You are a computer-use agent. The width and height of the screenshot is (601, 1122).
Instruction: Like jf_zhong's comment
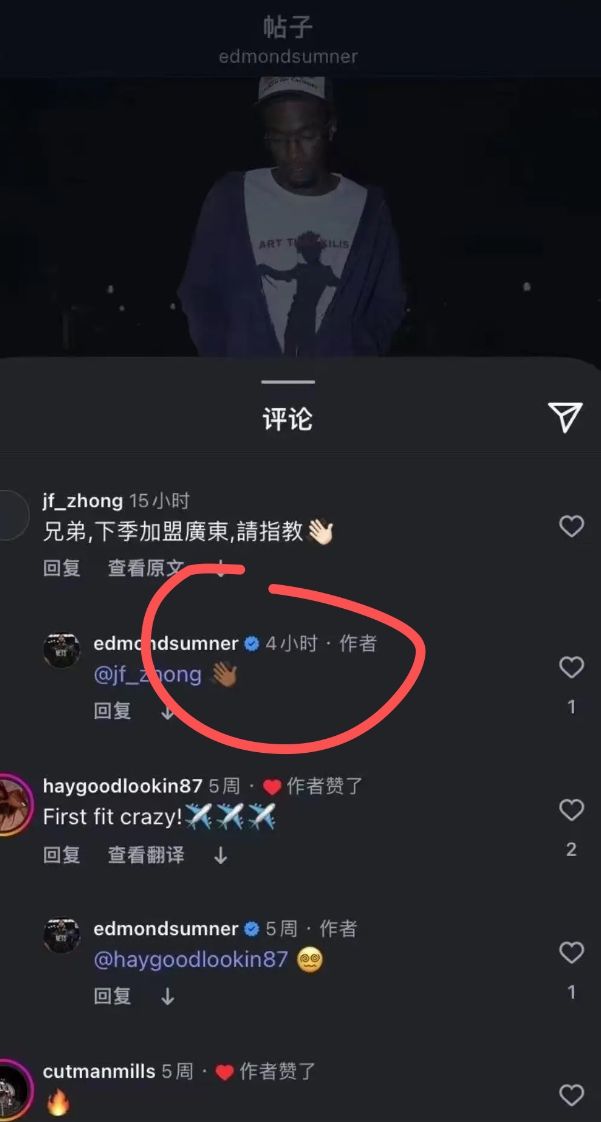click(571, 526)
